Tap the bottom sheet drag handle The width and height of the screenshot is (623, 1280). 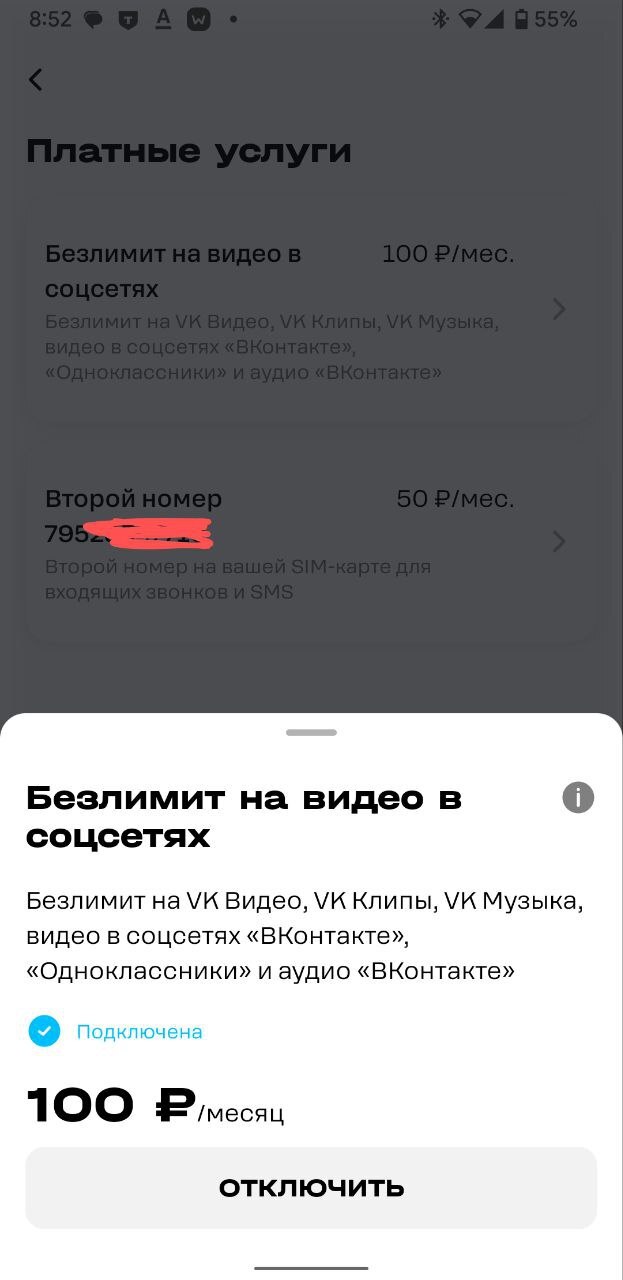311,733
